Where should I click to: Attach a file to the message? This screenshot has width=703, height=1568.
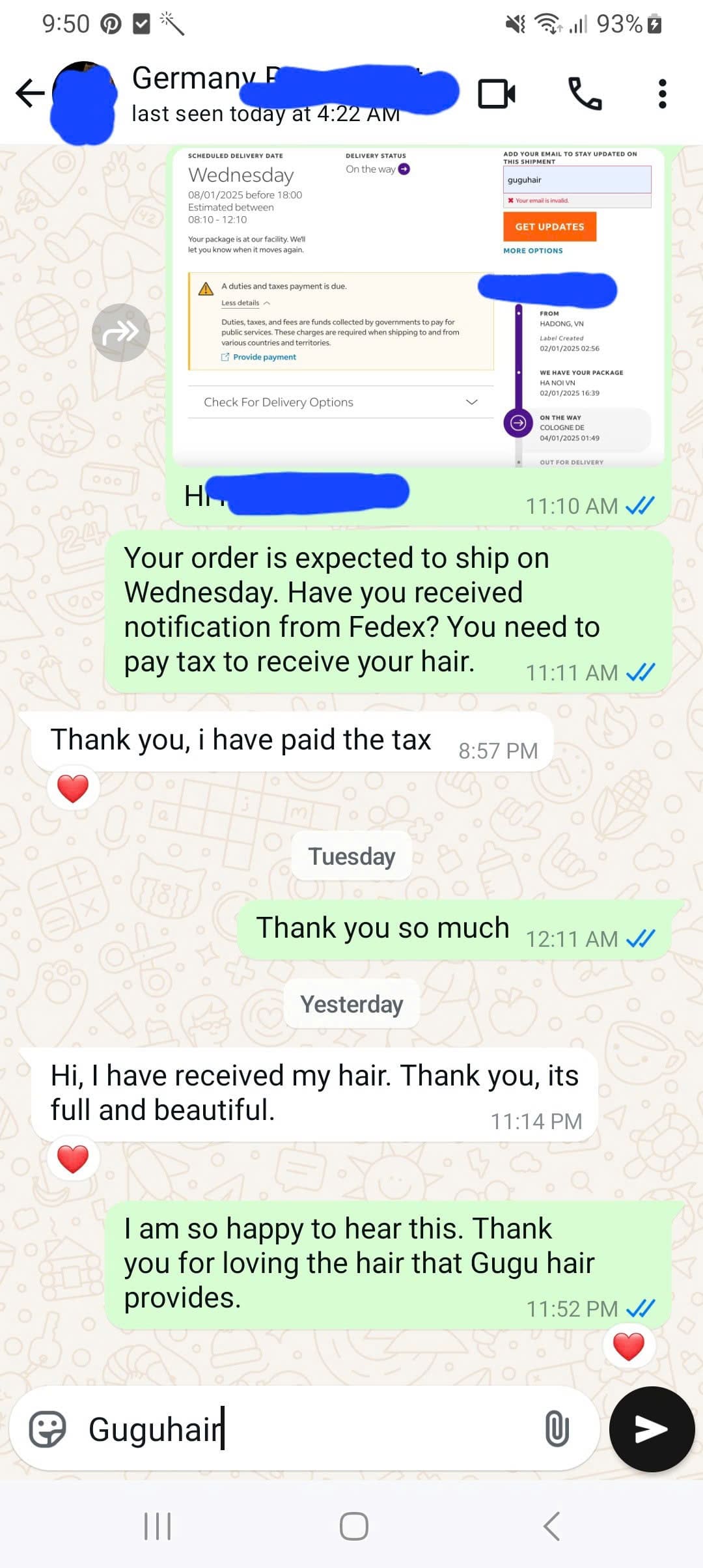coord(557,1429)
